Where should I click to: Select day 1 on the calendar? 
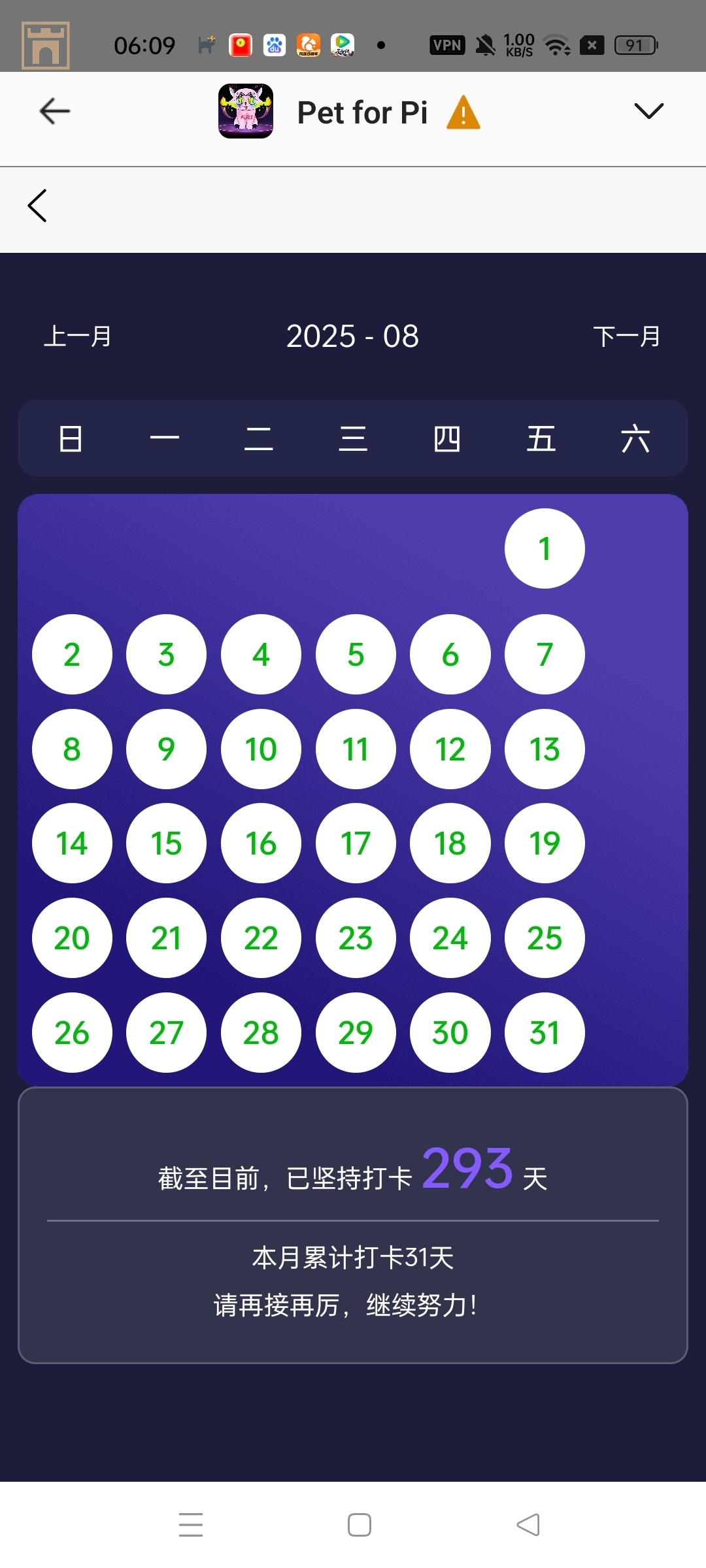(545, 549)
